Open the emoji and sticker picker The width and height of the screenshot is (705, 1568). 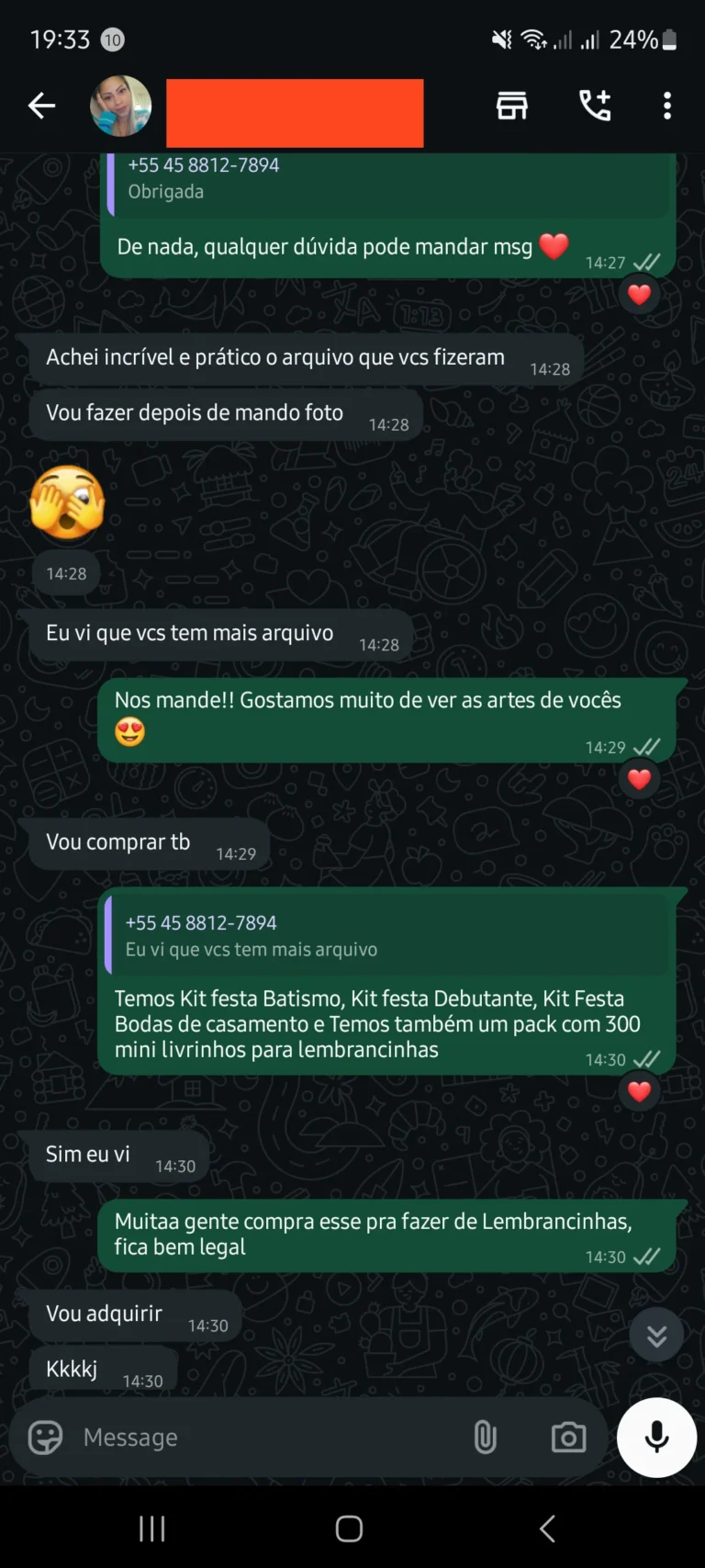point(45,1438)
